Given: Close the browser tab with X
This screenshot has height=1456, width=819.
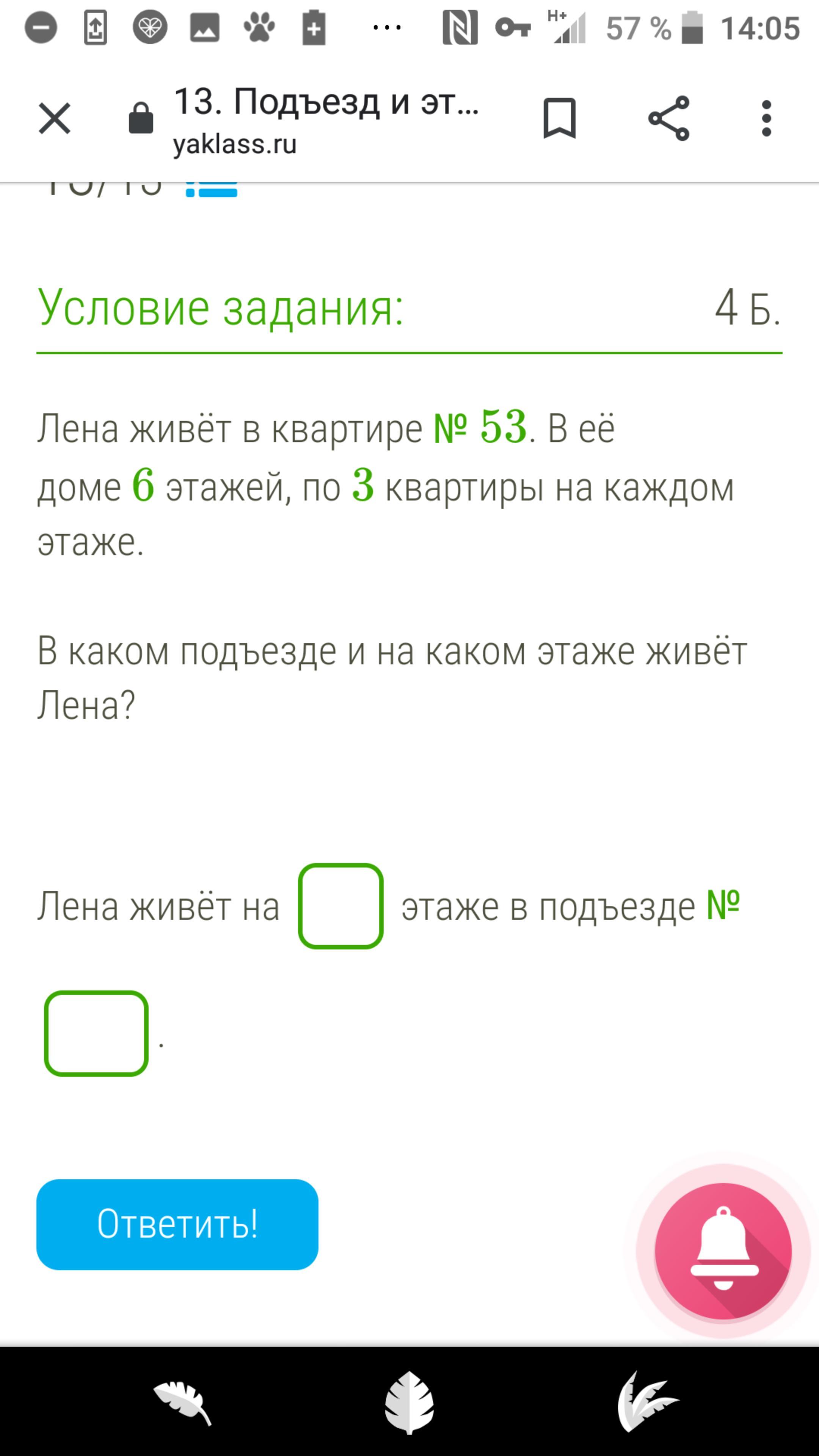Looking at the screenshot, I should click(54, 119).
